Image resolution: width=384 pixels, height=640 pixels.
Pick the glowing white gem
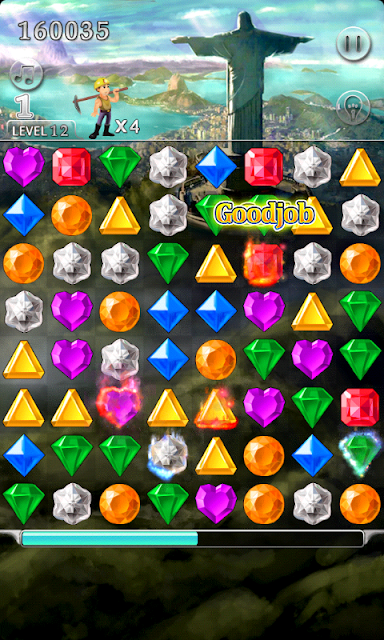168,456
